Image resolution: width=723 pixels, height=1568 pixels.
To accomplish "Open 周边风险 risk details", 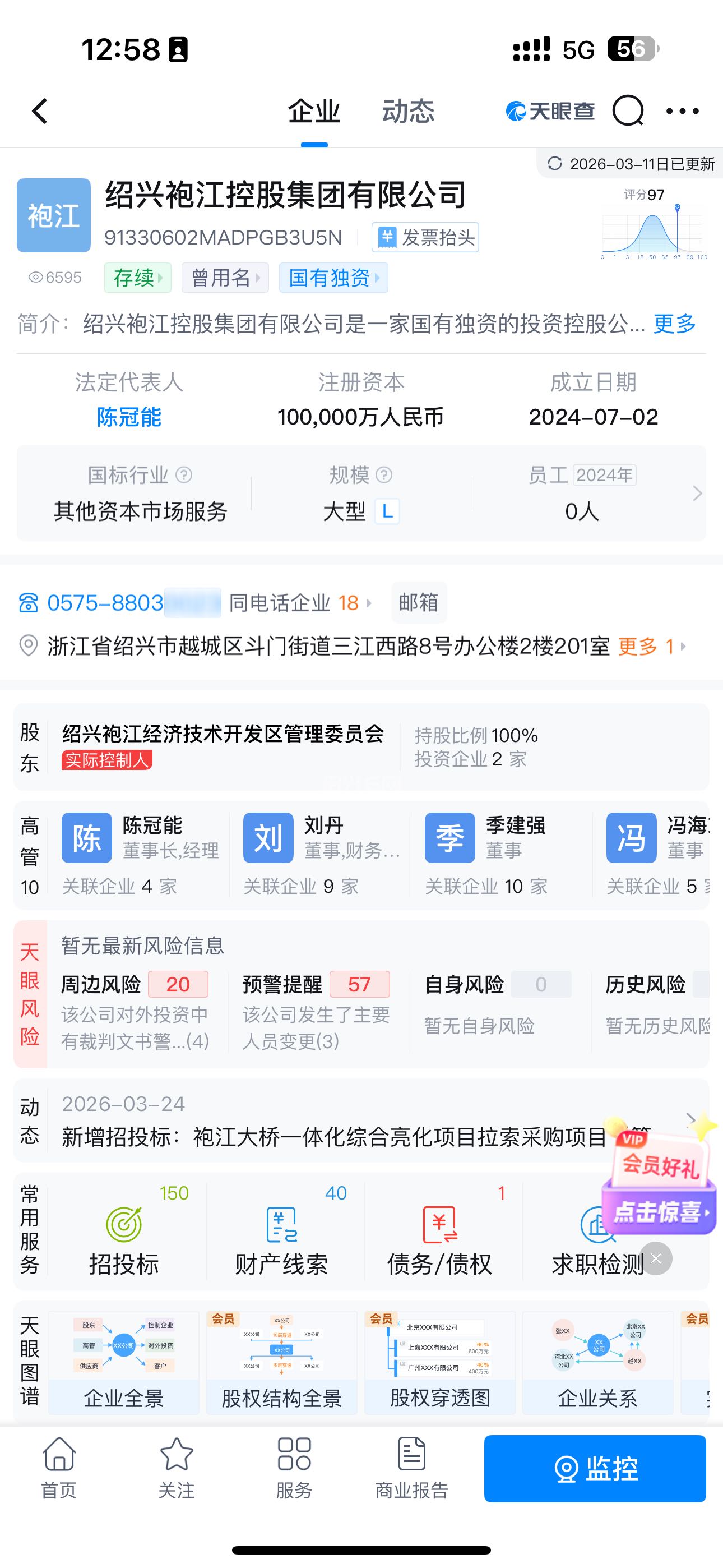I will pyautogui.click(x=135, y=1011).
